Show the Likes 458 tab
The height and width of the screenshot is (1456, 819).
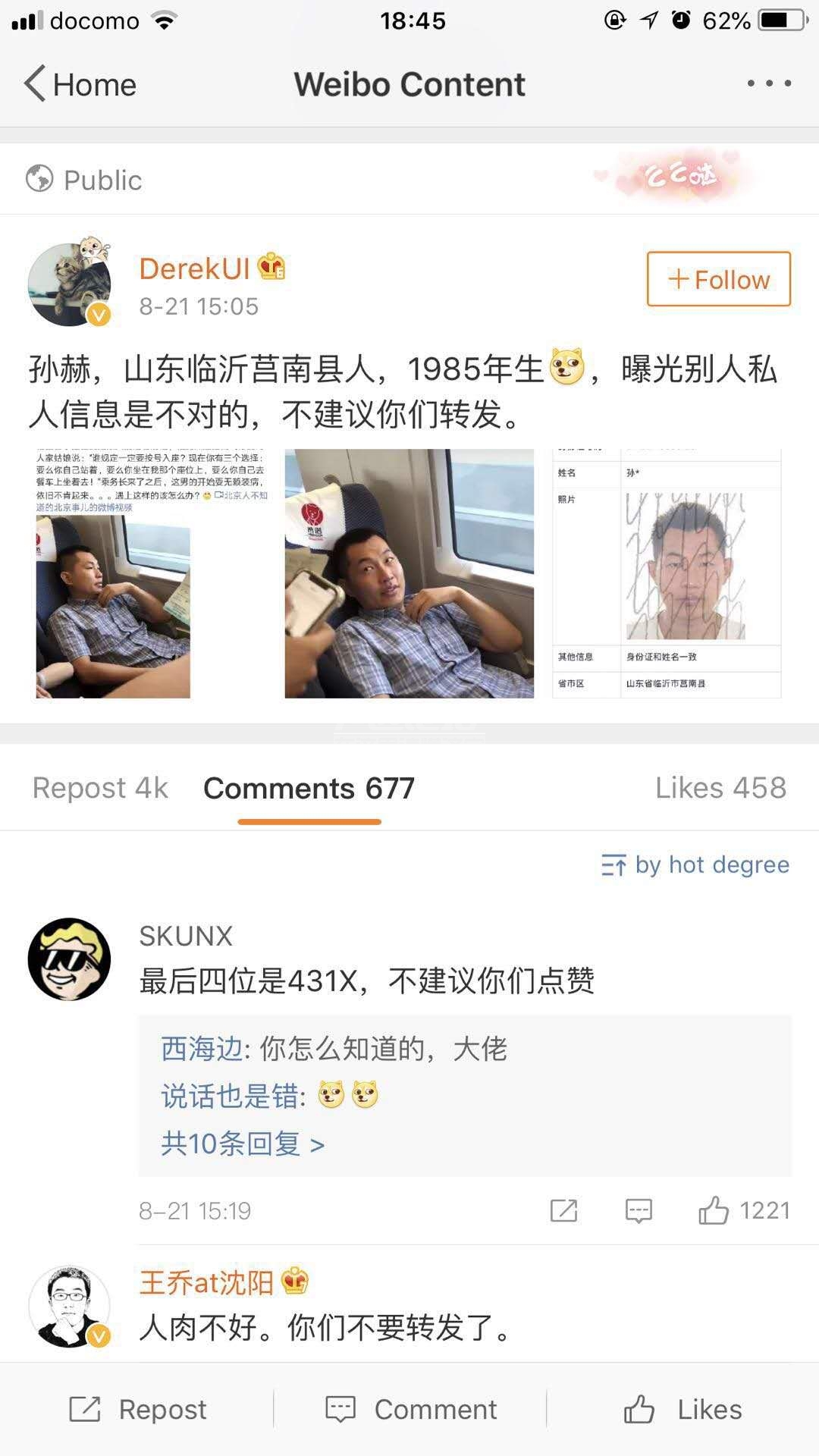[720, 788]
